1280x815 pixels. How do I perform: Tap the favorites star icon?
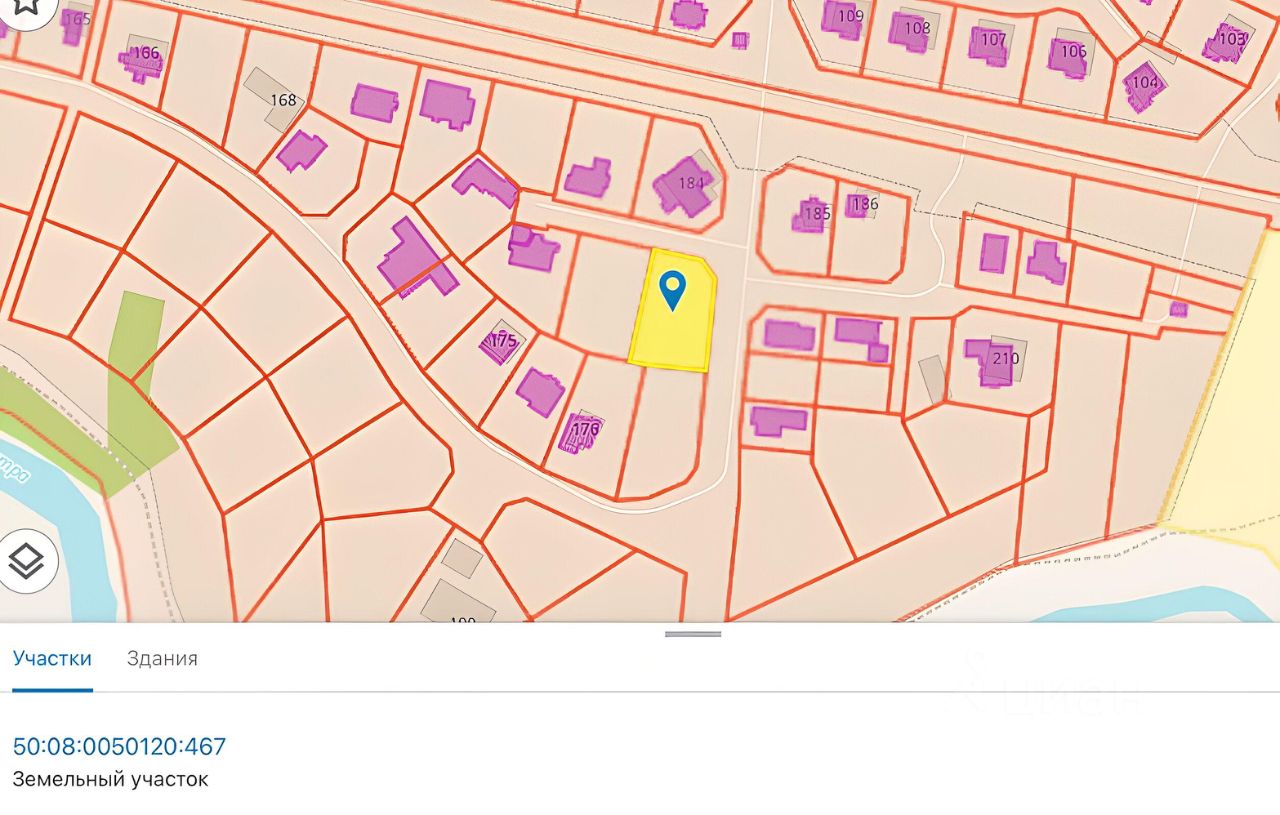click(24, 8)
